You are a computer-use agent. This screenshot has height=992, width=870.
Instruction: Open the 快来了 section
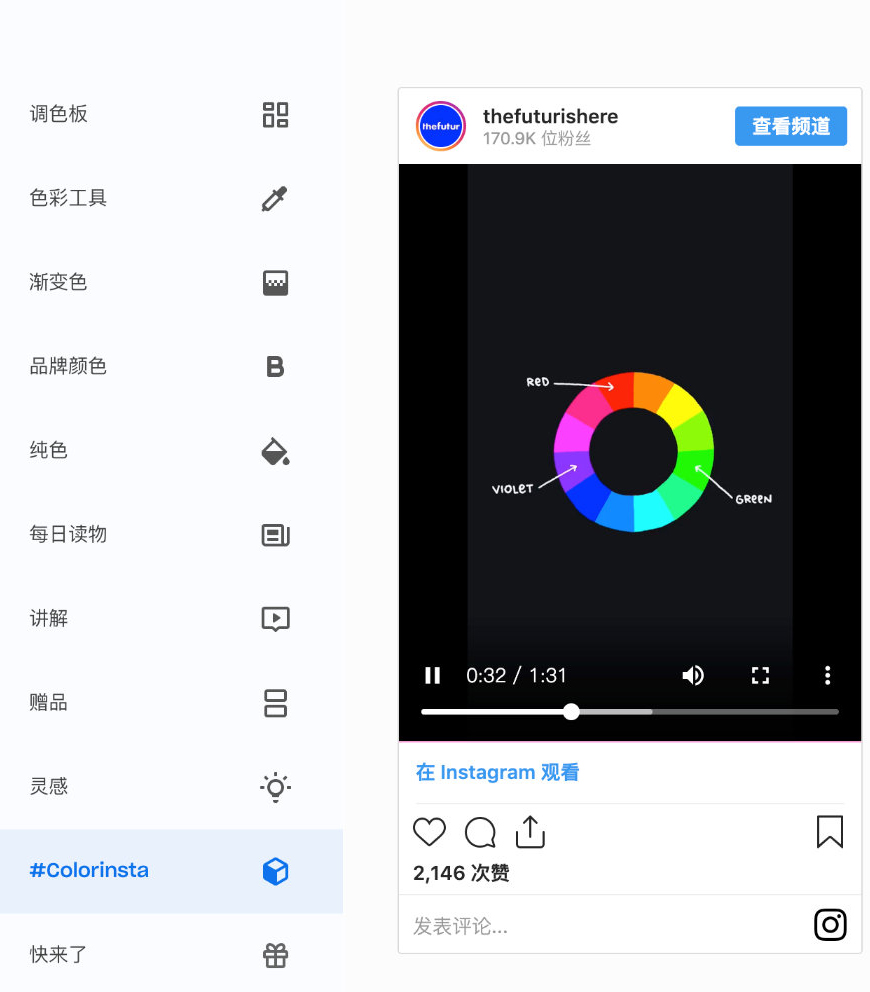[x=160, y=954]
